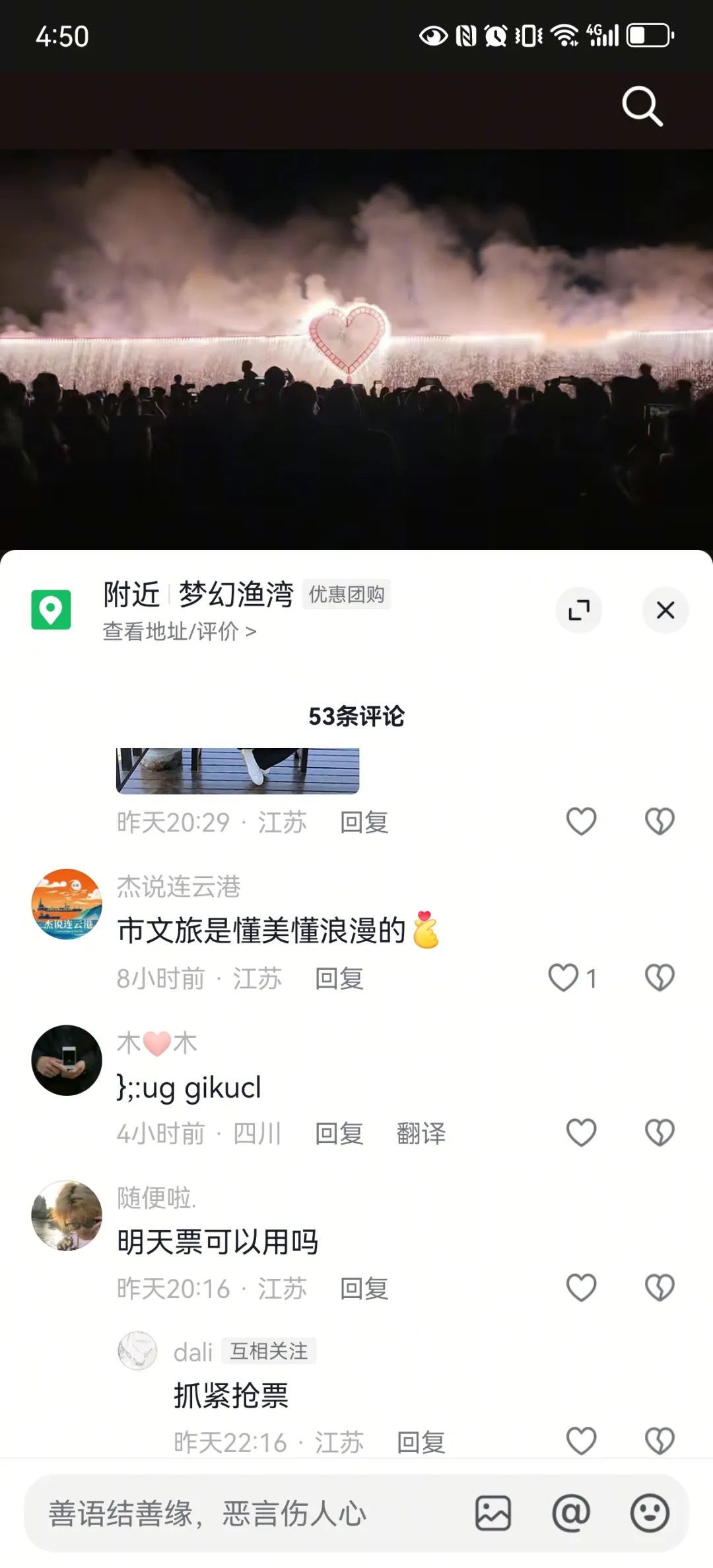
Task: Like 杰说连云港's comment
Action: (x=563, y=978)
